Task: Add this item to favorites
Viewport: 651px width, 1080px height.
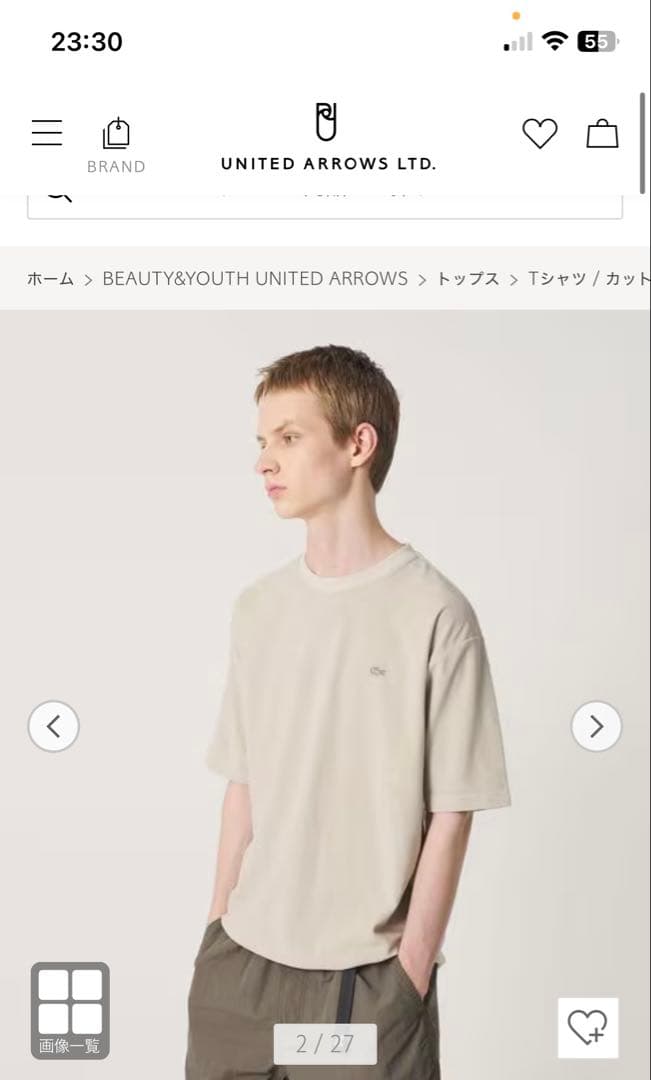Action: click(x=588, y=1028)
